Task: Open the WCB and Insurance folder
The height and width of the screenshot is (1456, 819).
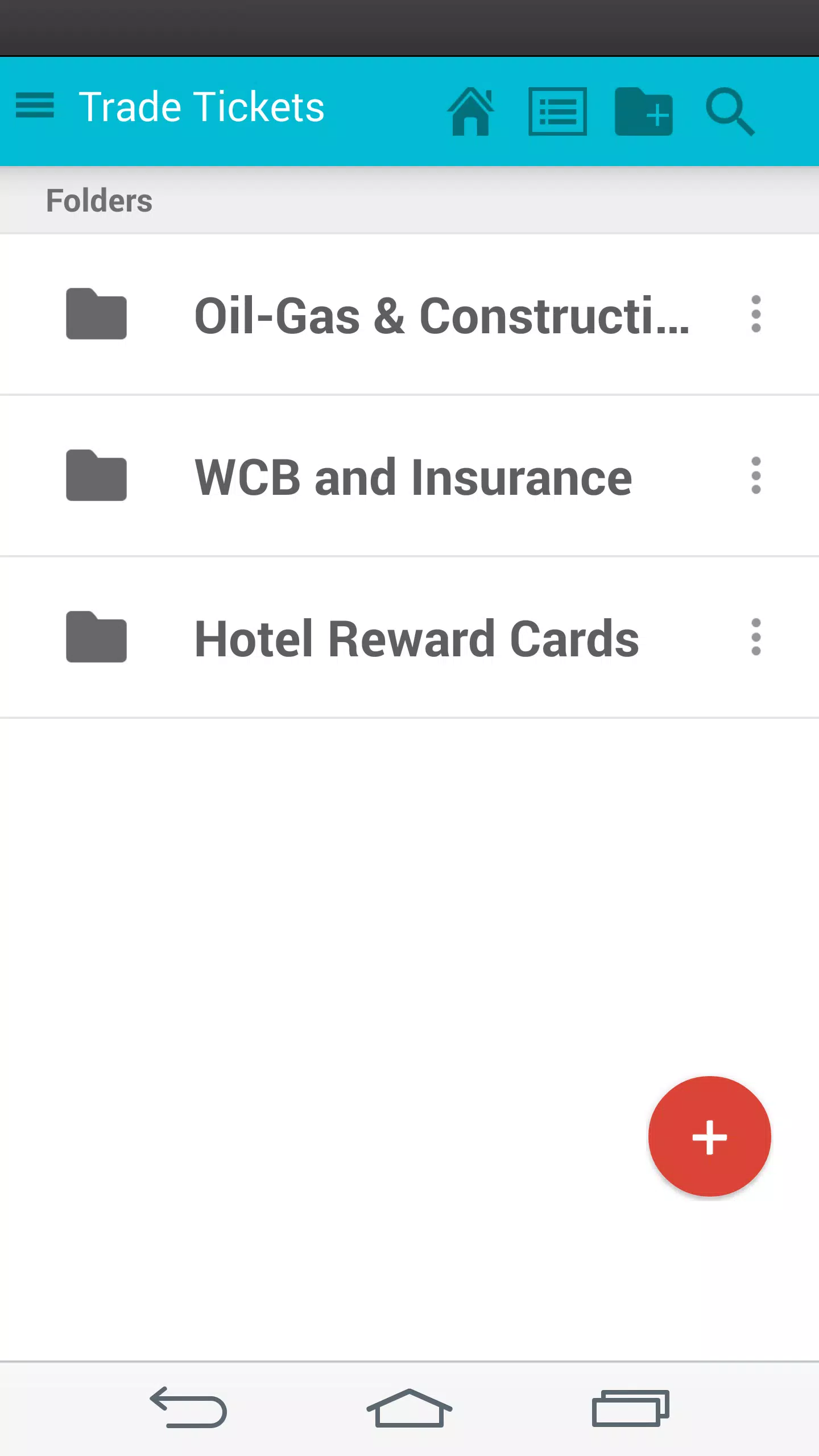Action: pos(409,476)
